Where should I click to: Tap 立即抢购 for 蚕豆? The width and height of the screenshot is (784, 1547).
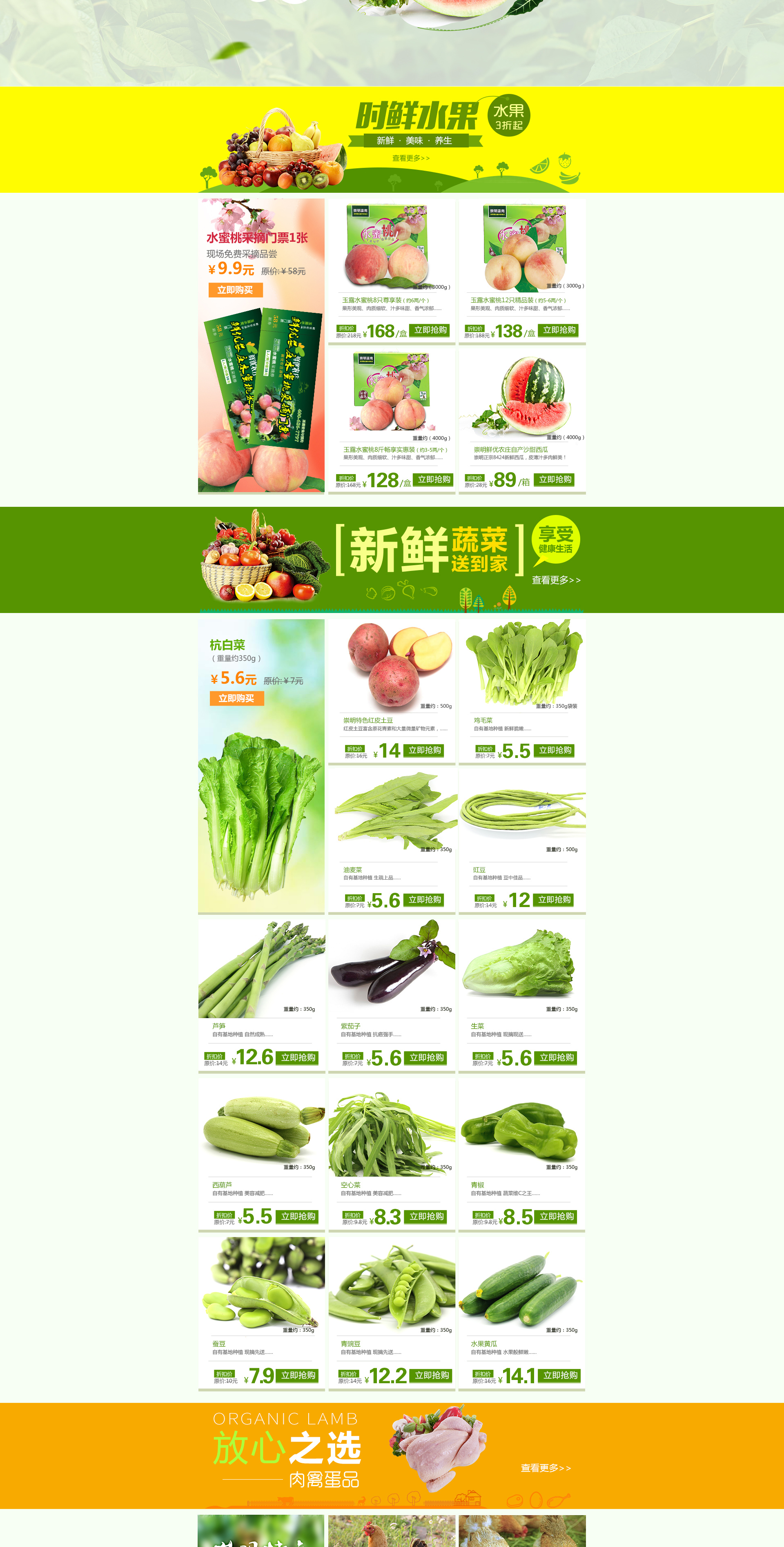(298, 1376)
